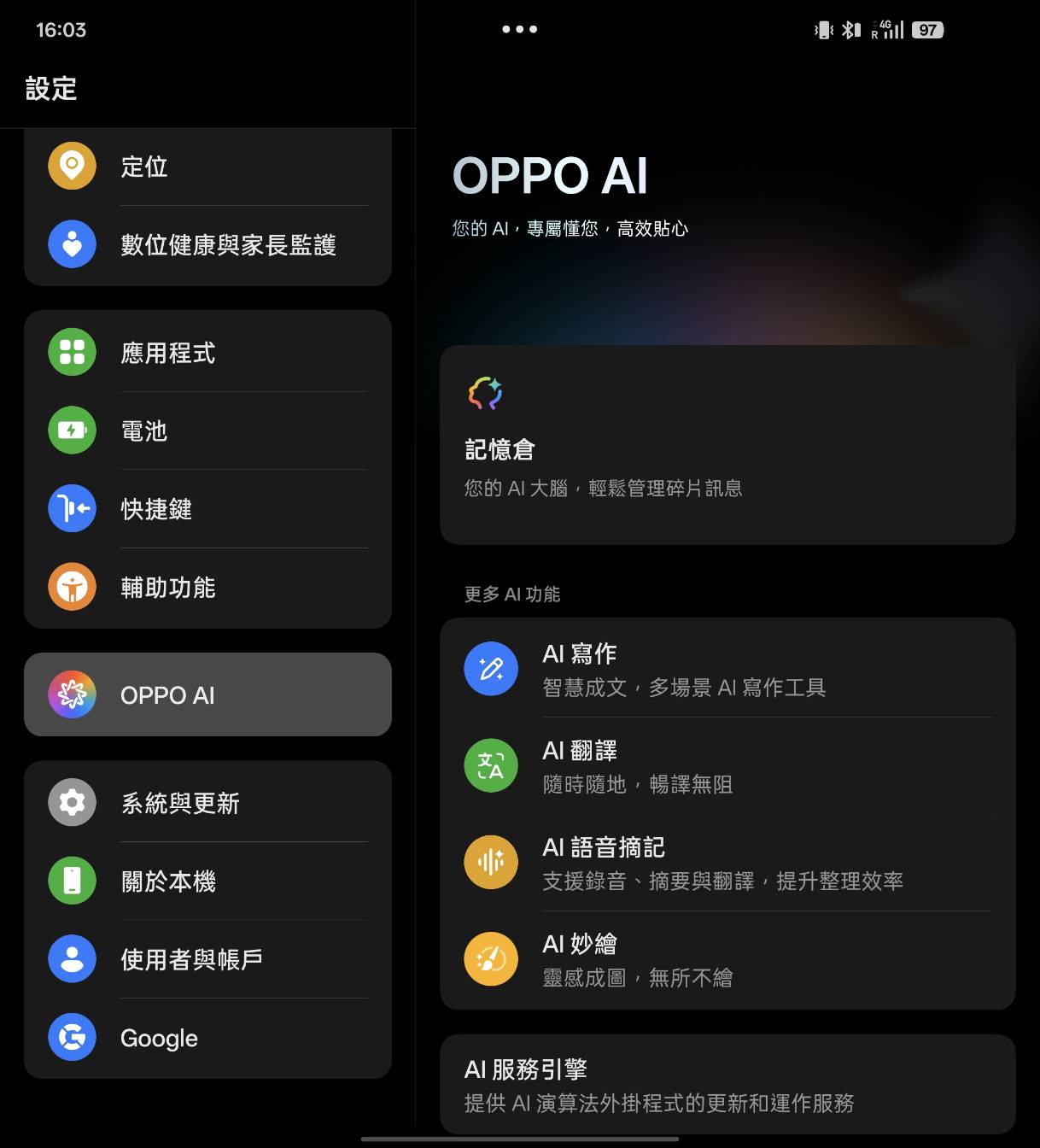Open the 記憶倉 card
The height and width of the screenshot is (1148, 1040).
click(727, 444)
